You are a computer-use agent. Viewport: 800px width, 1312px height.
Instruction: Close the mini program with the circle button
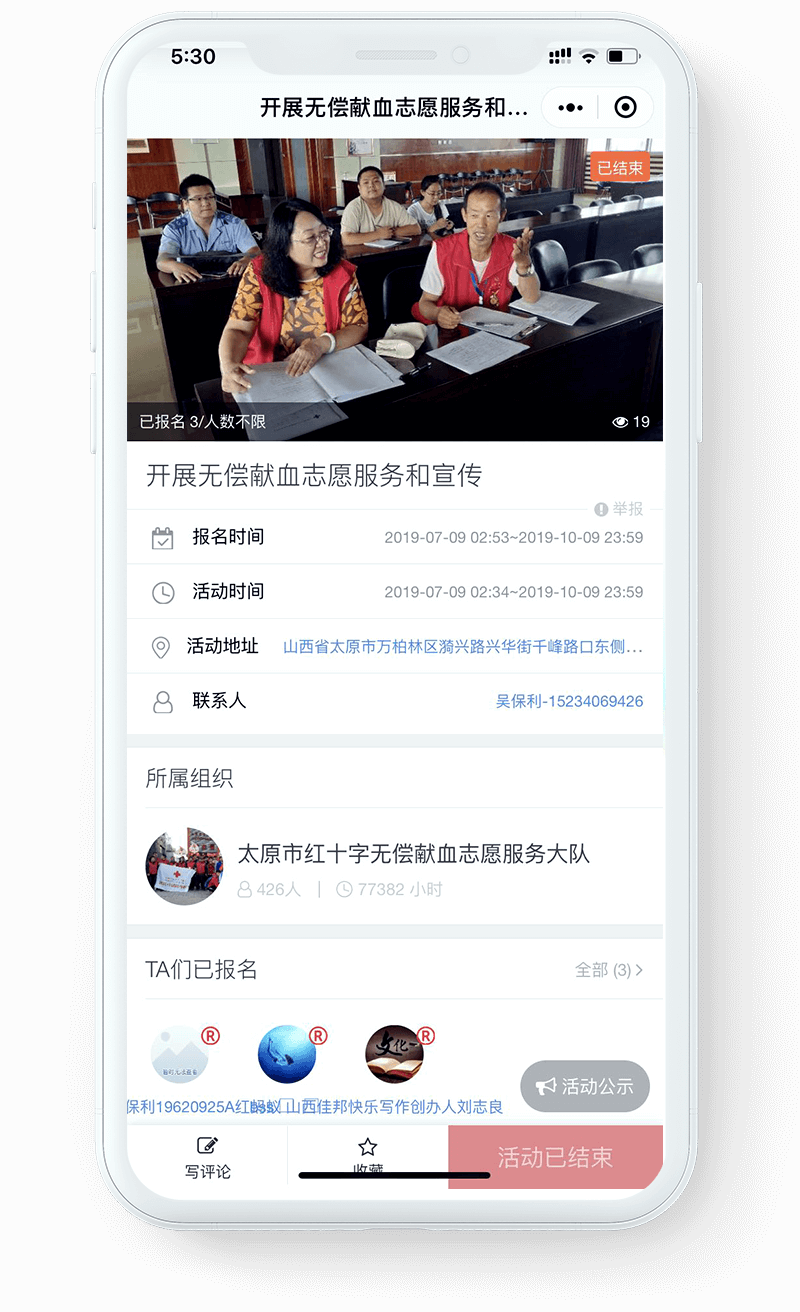pos(626,108)
